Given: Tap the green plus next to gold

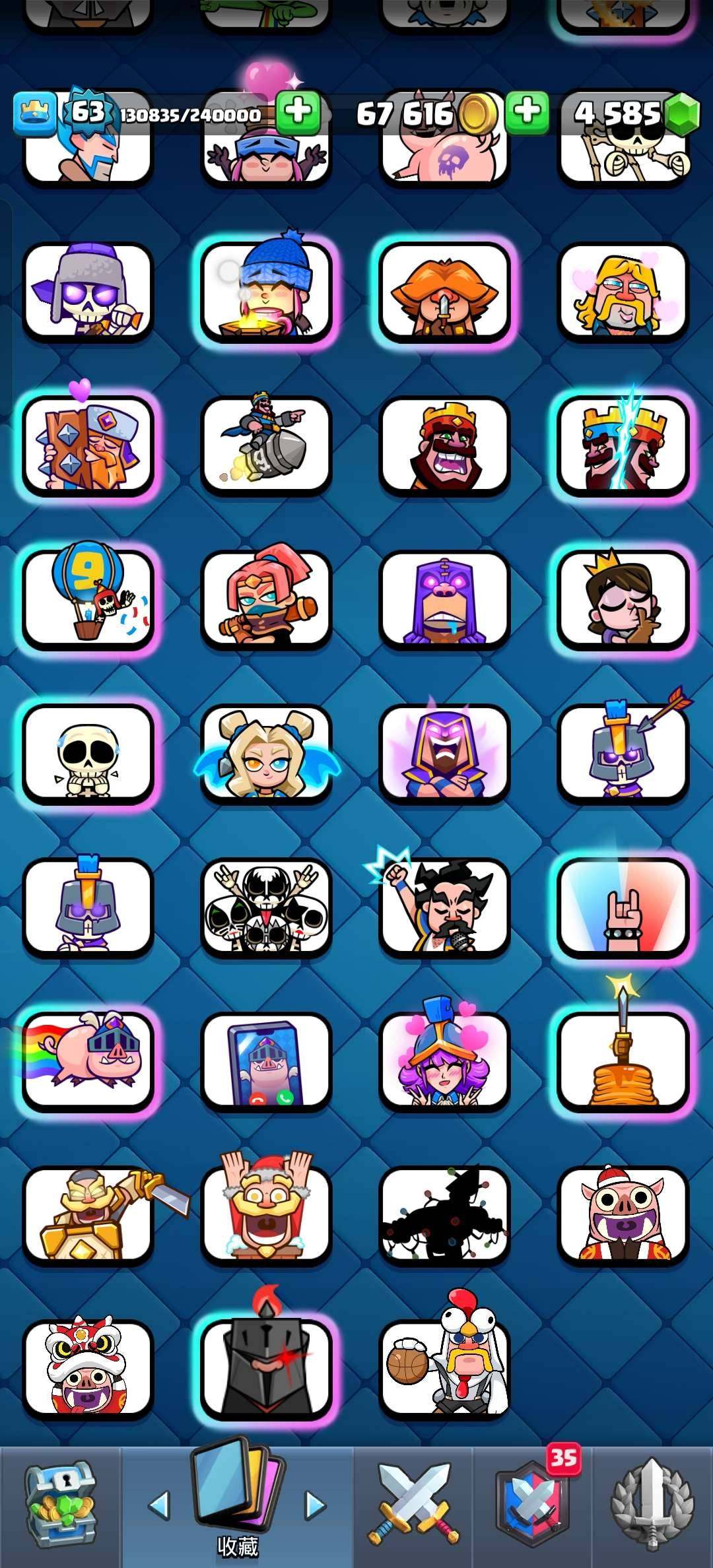Looking at the screenshot, I should [527, 112].
